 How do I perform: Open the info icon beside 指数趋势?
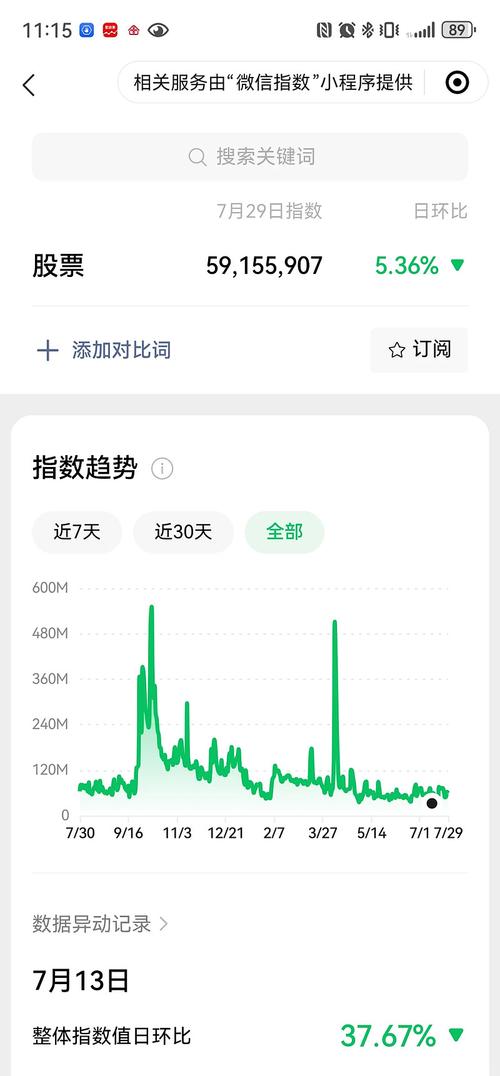[x=163, y=469]
